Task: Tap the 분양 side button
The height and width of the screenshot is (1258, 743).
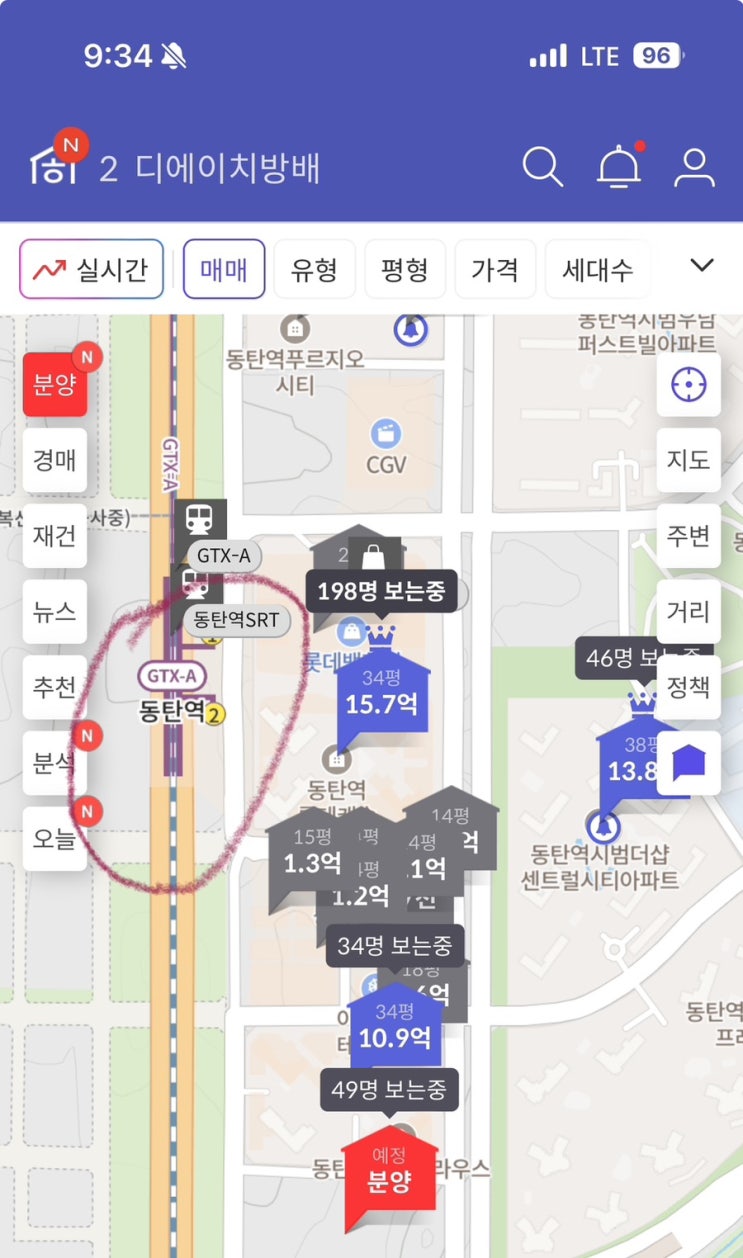Action: point(55,385)
